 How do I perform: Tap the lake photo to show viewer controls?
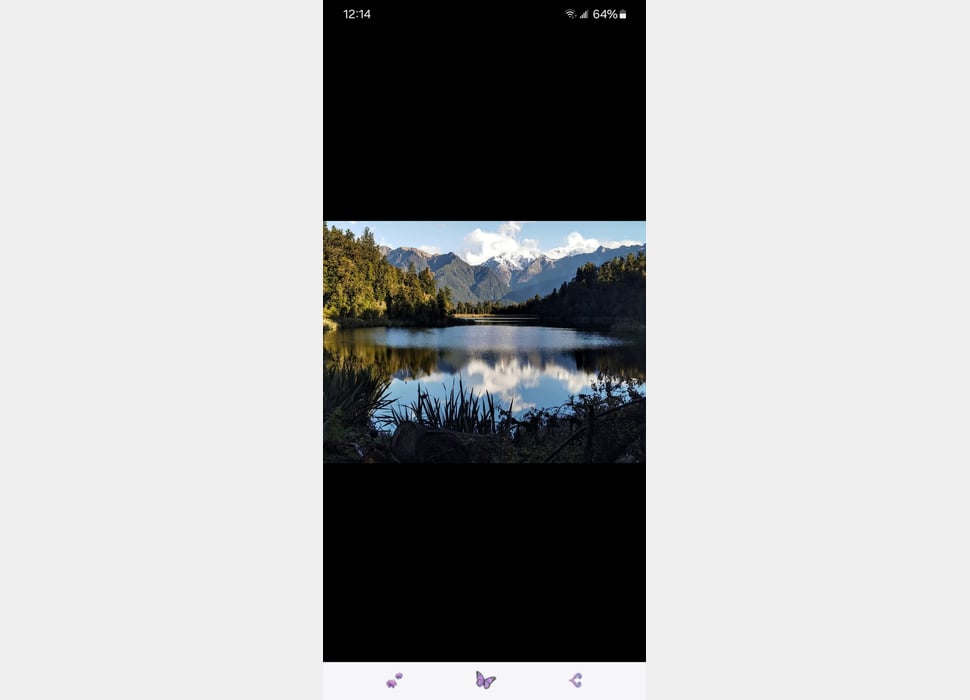point(484,341)
